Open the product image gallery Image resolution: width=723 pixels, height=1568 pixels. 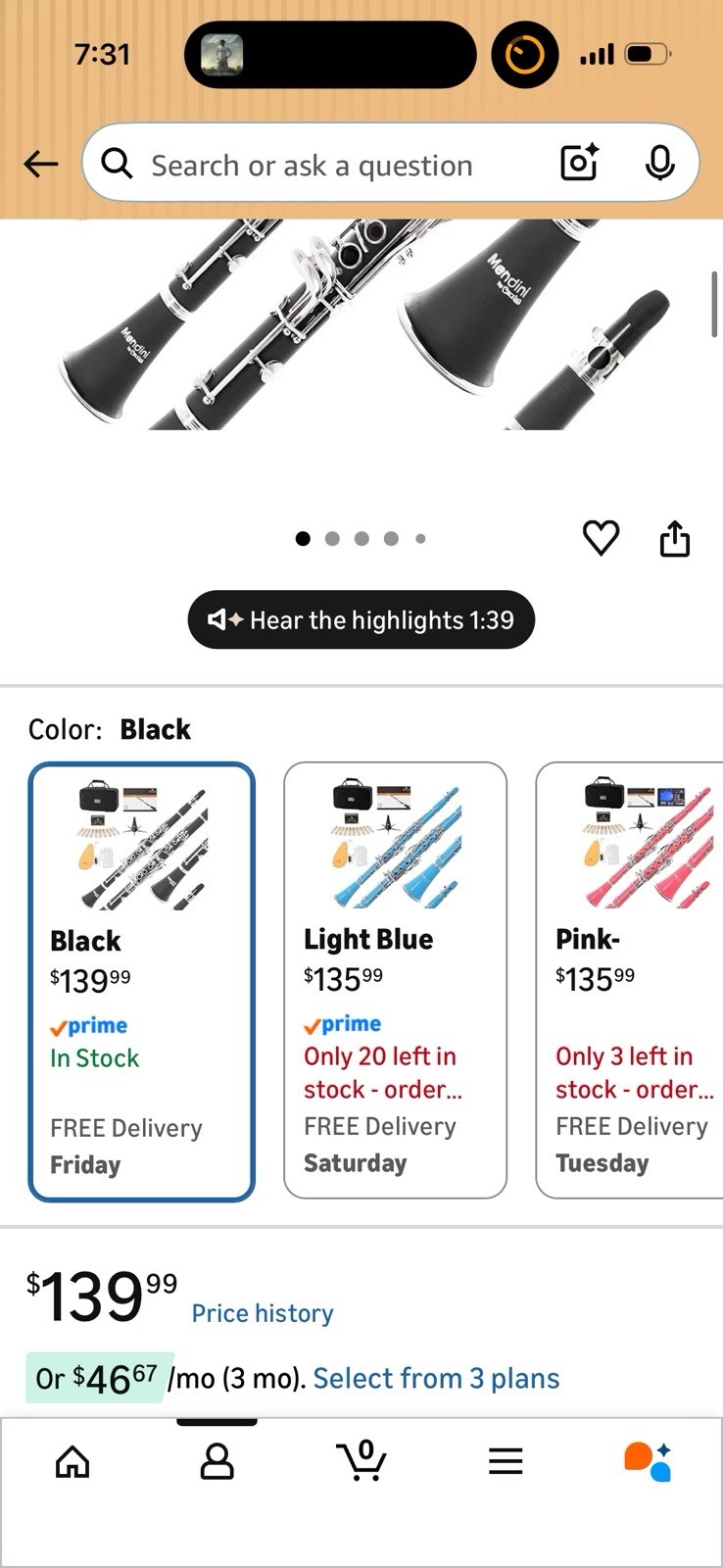[x=361, y=324]
